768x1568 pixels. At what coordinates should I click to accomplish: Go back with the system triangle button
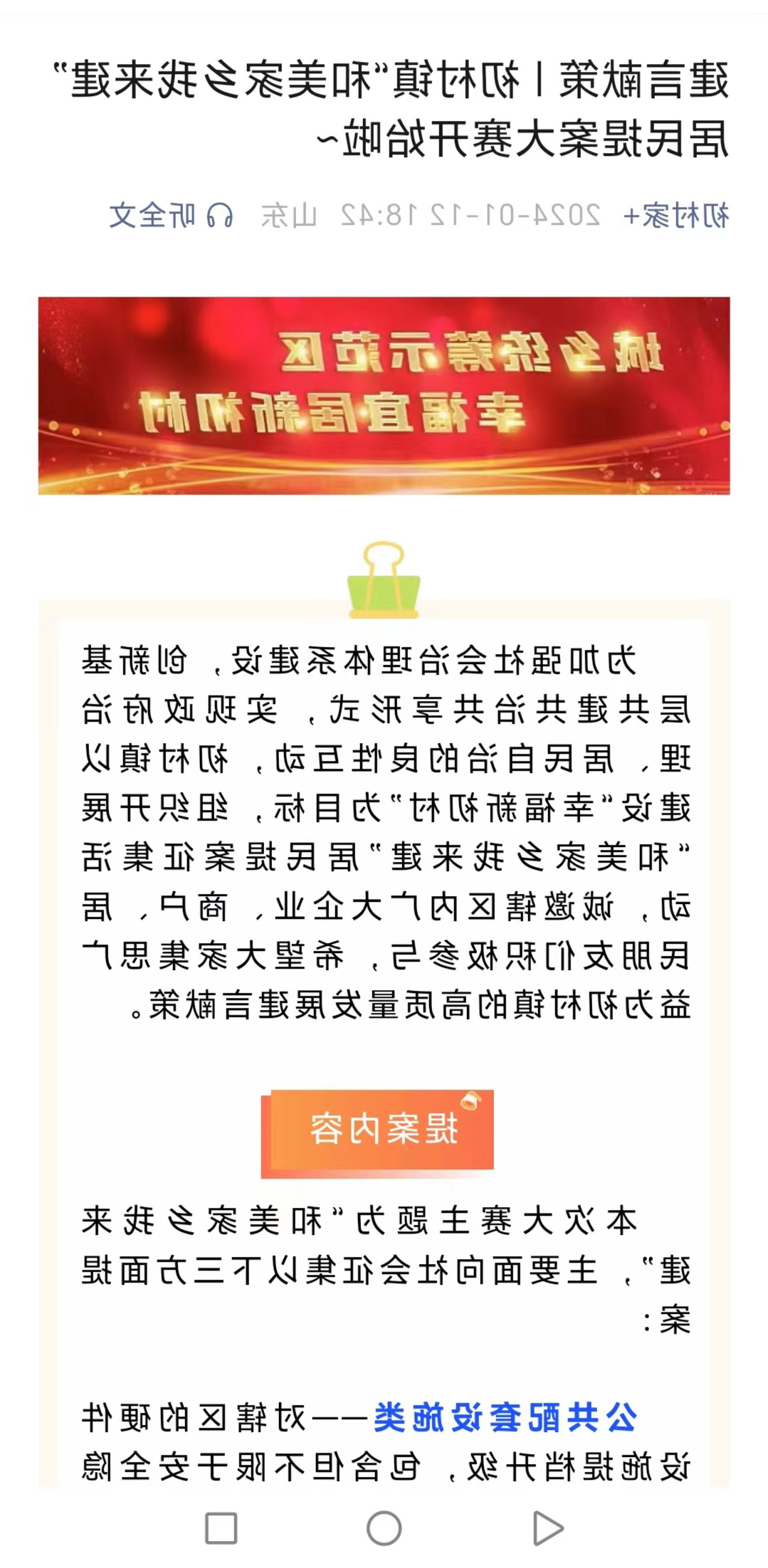548,1528
